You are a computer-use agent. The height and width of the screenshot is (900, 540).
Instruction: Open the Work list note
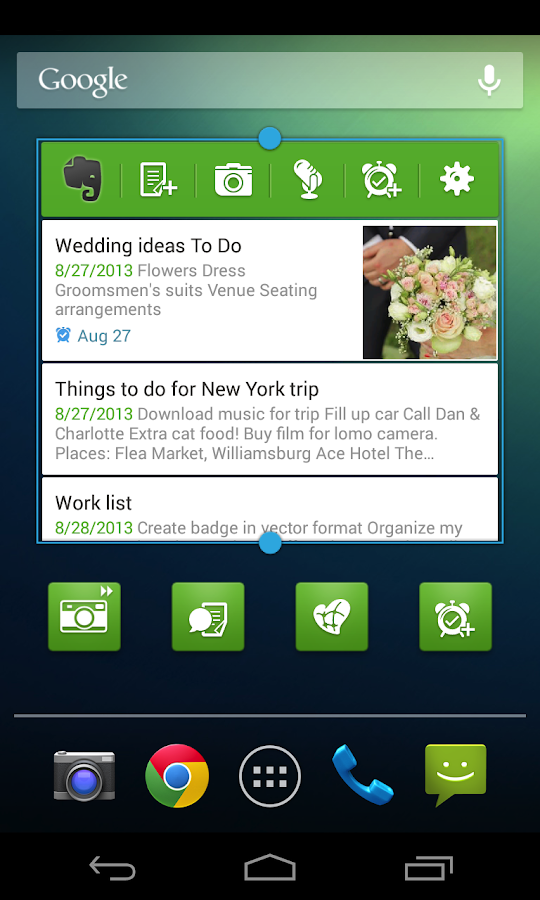[x=270, y=509]
